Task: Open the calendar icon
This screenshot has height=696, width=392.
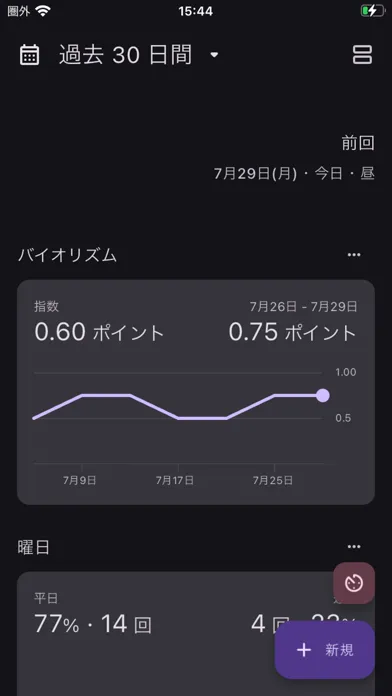Action: coord(29,55)
